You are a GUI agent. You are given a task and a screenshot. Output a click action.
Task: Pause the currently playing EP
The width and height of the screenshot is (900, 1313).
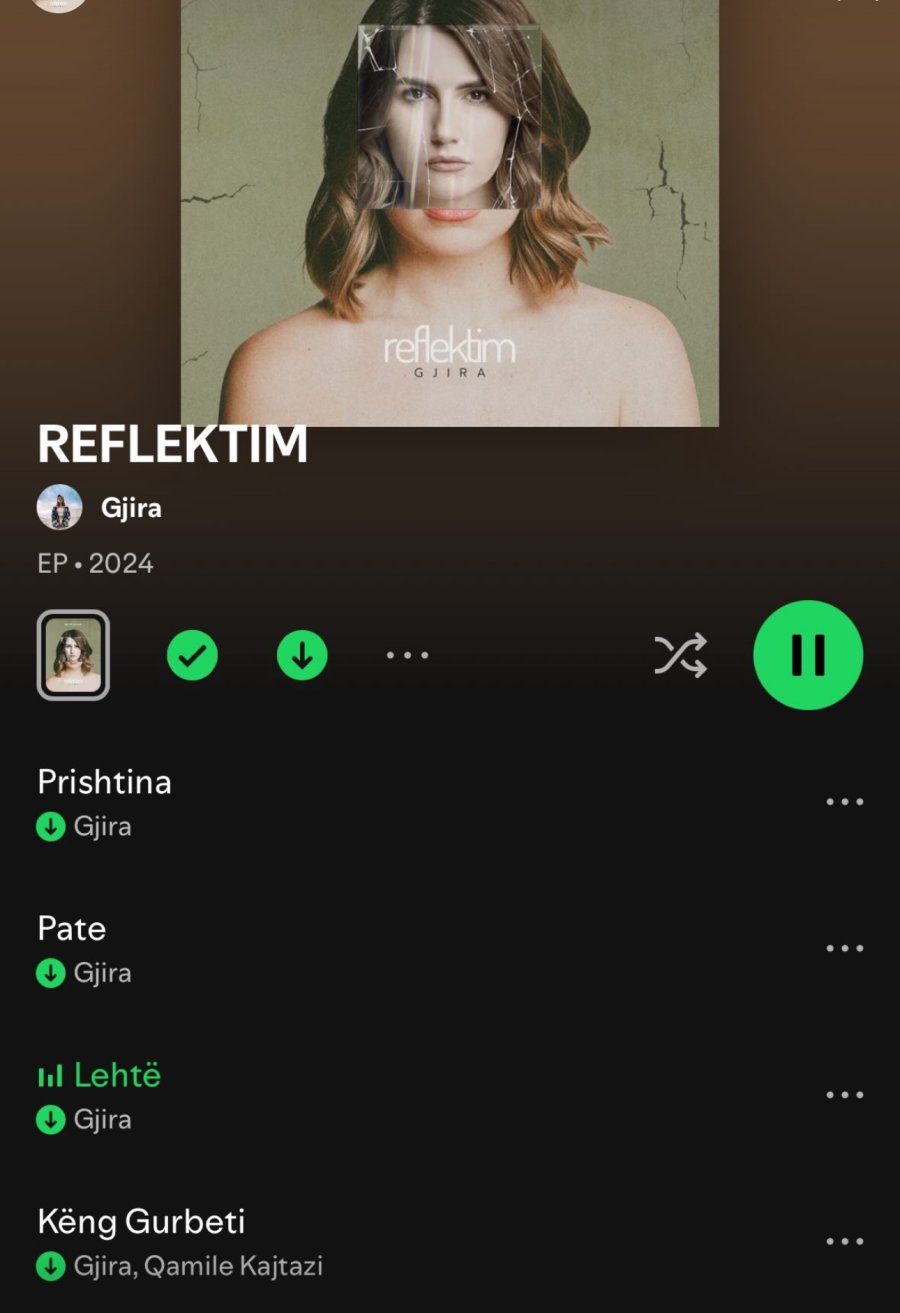807,655
